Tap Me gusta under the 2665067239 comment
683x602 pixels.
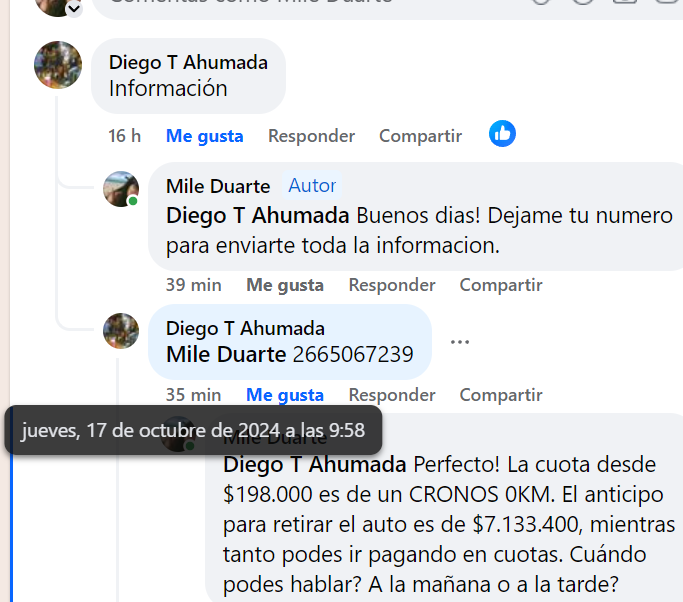(284, 395)
